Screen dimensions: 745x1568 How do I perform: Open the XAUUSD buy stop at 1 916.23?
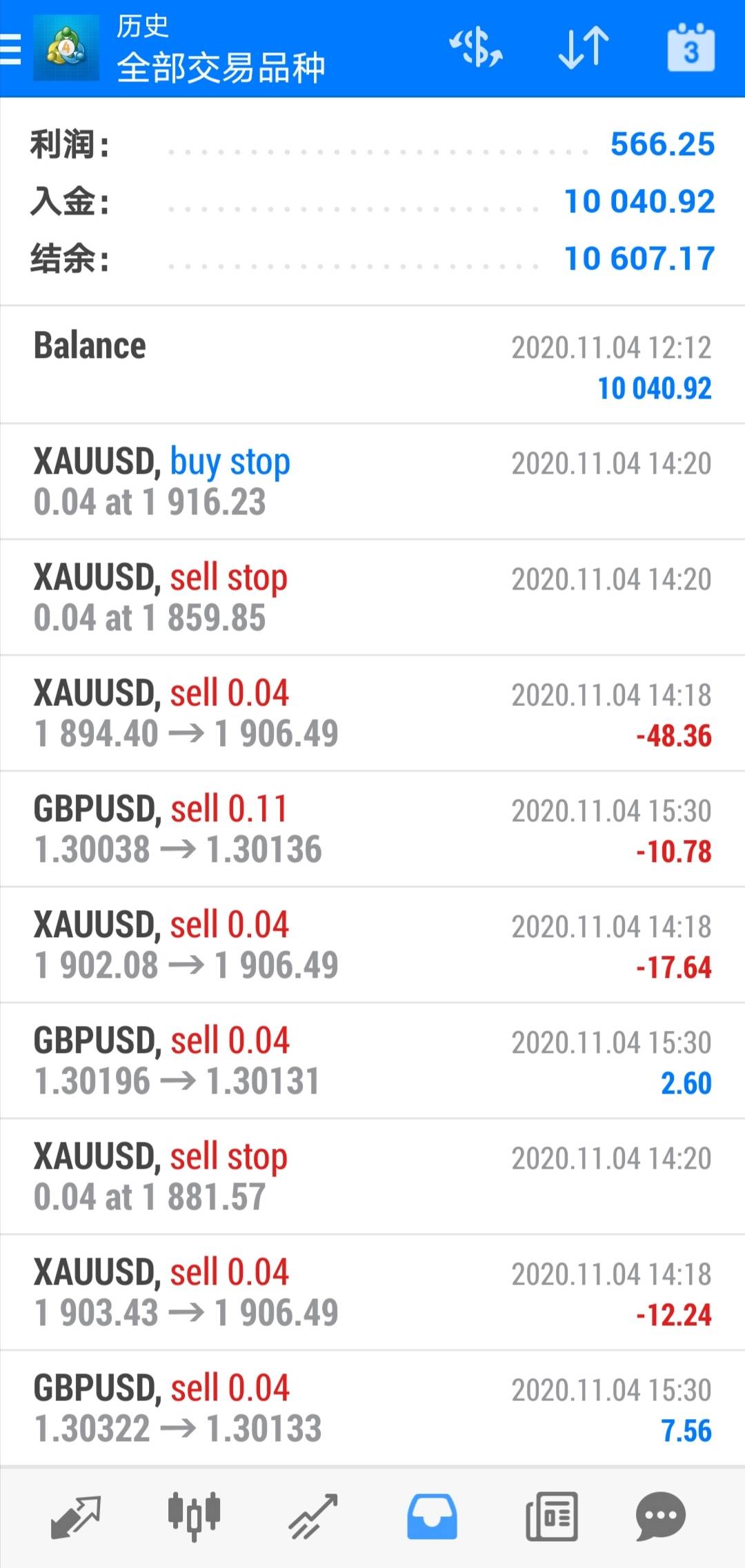pyautogui.click(x=372, y=481)
